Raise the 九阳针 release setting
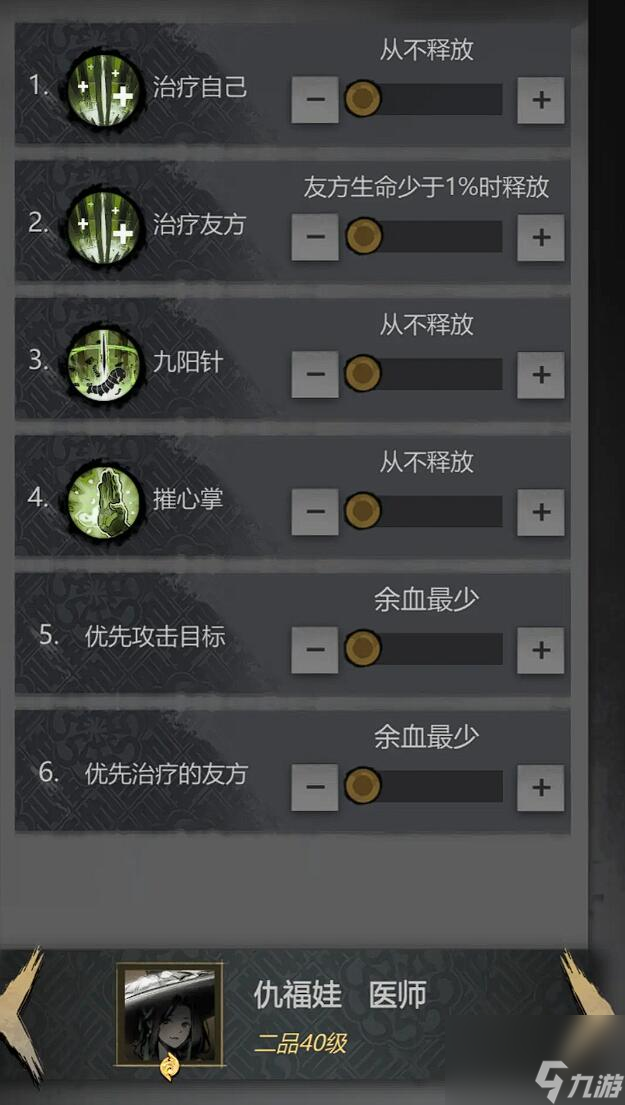625x1105 pixels. click(x=541, y=374)
